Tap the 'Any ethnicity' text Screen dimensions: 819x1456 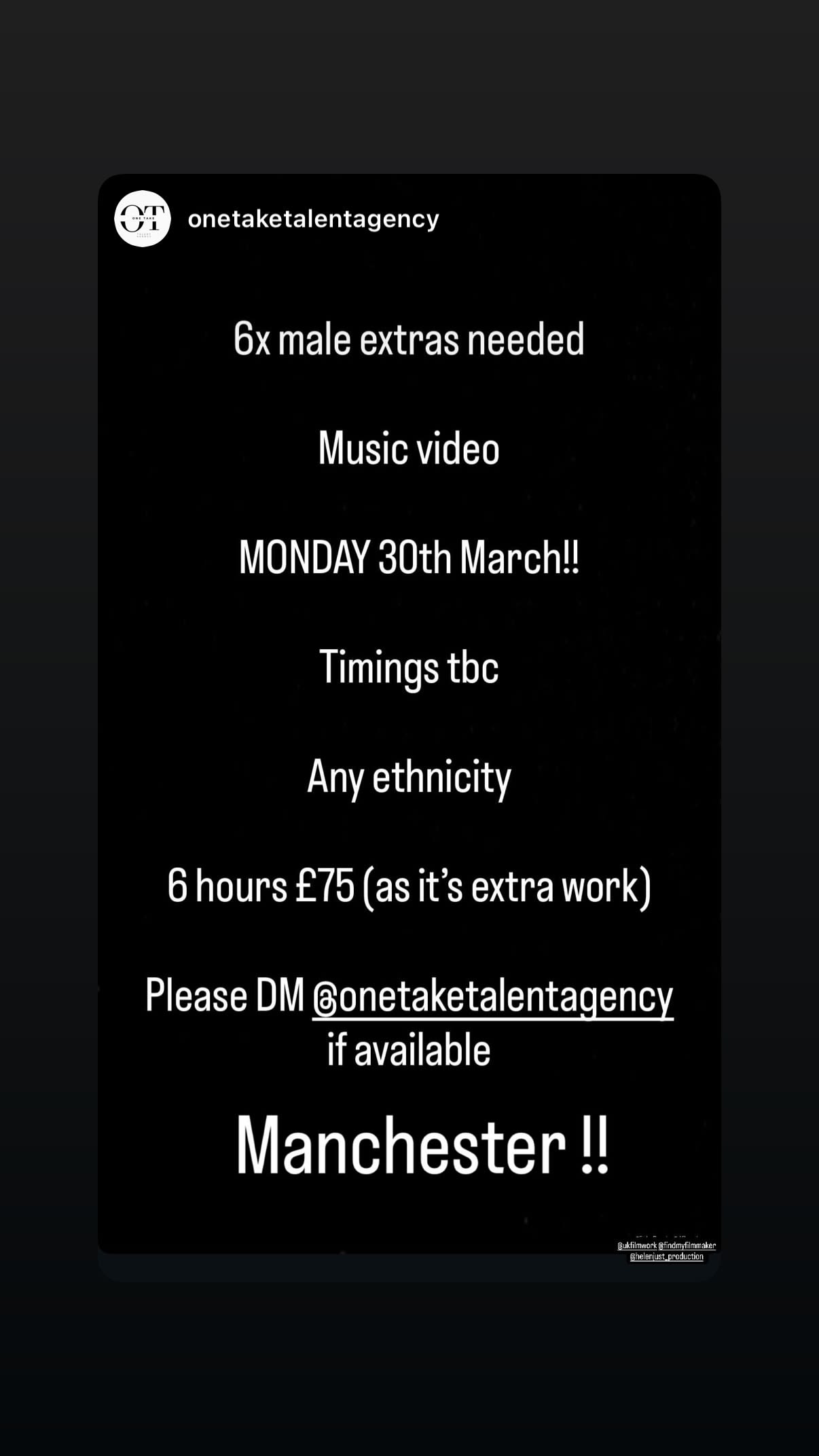click(x=409, y=778)
